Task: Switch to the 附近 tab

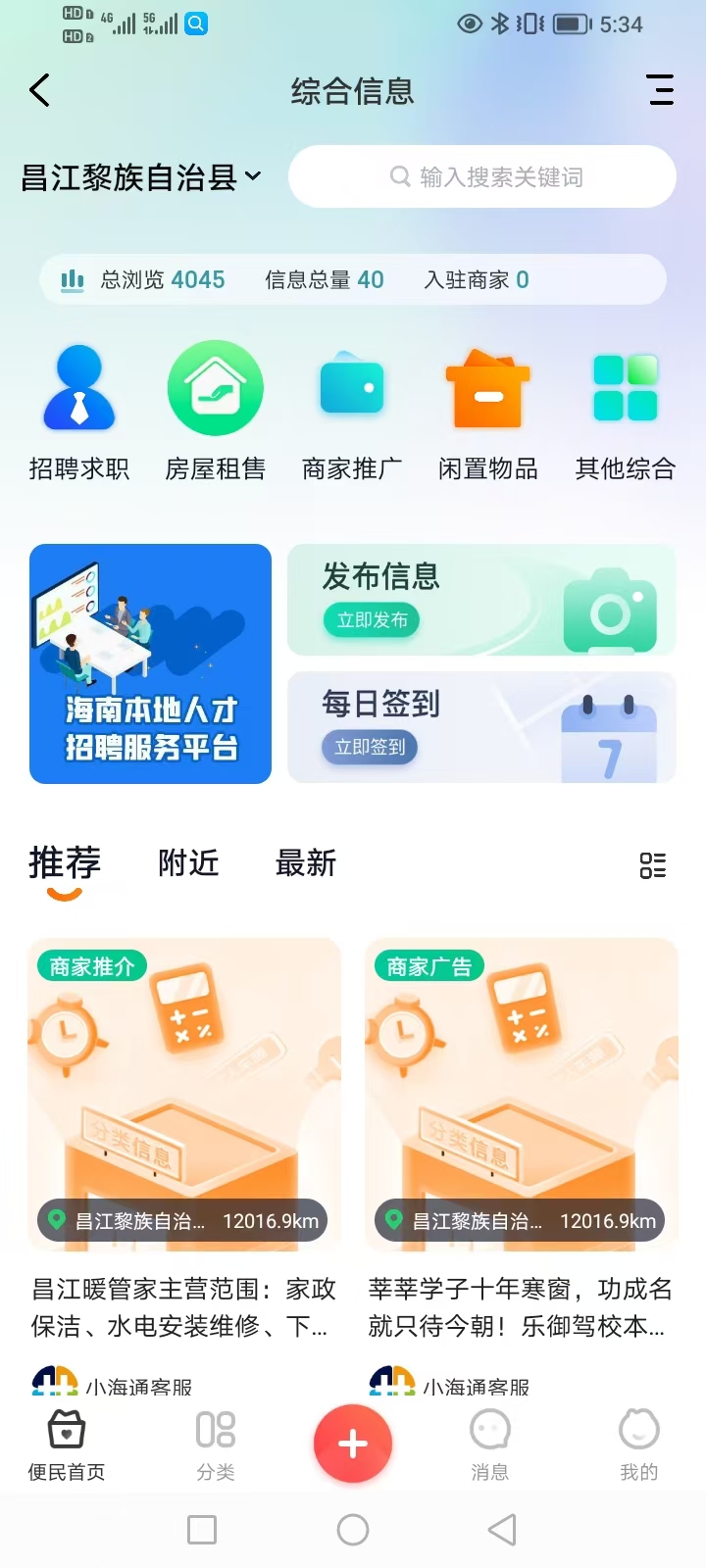Action: click(x=188, y=863)
